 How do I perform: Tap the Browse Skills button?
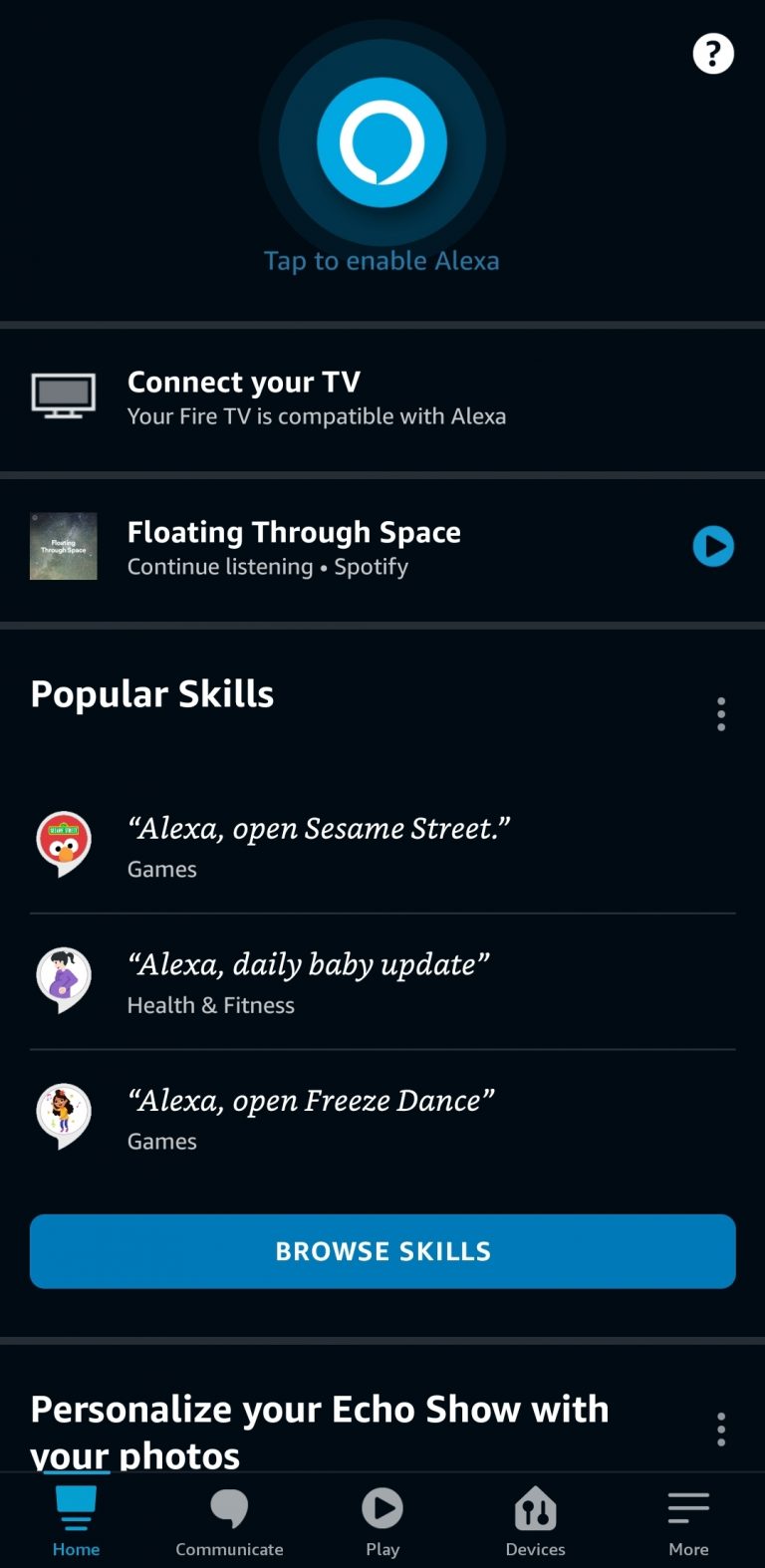(382, 1251)
